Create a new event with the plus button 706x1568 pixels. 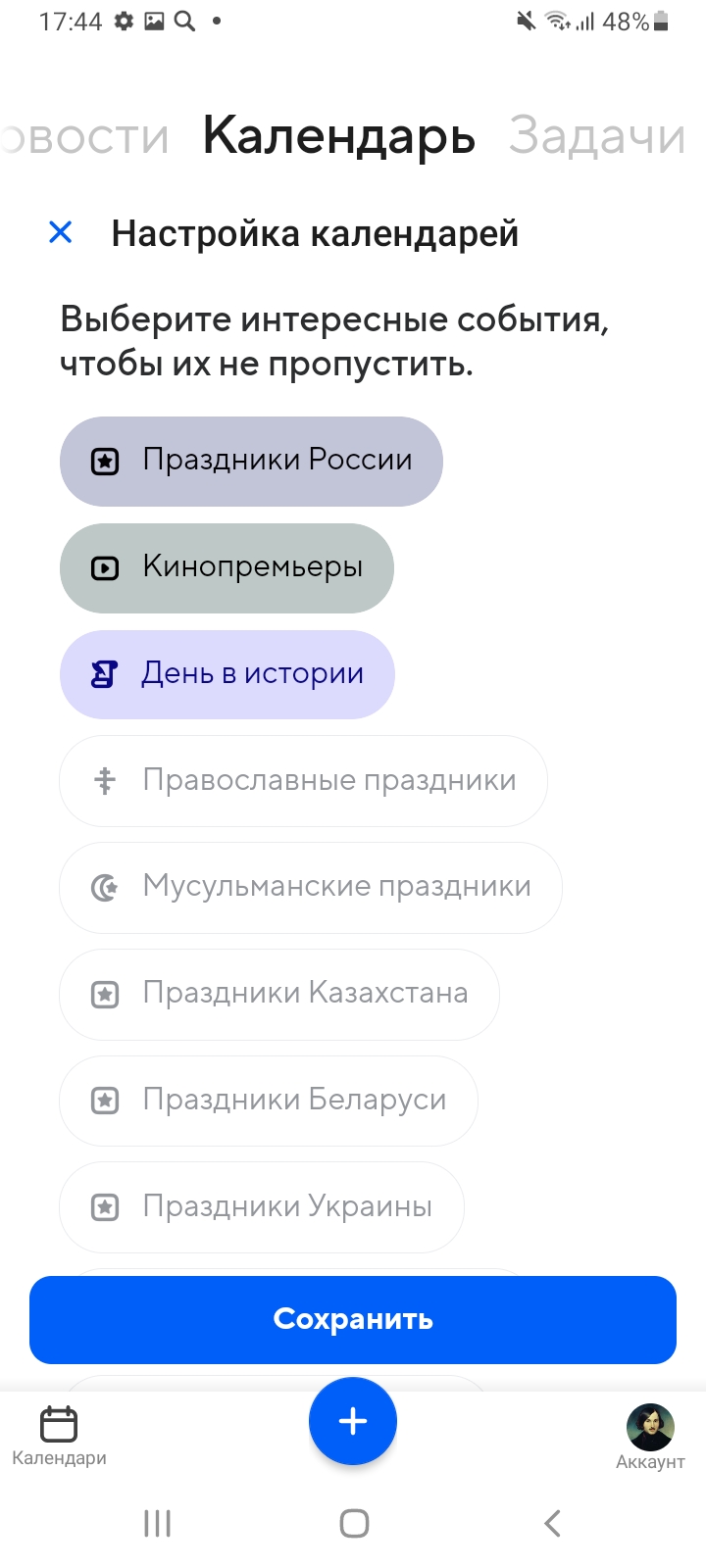pos(353,1421)
